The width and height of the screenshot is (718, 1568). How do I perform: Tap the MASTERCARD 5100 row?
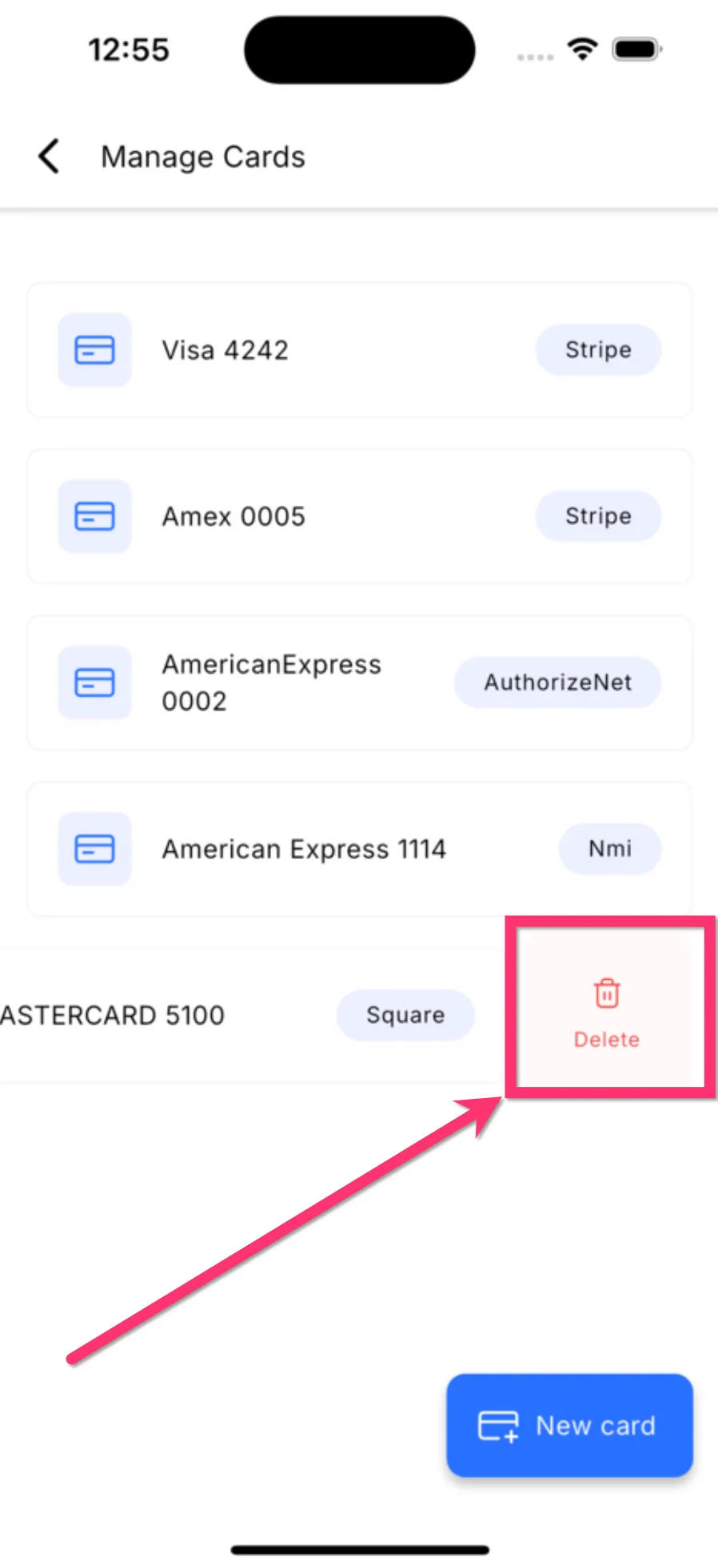click(252, 1015)
